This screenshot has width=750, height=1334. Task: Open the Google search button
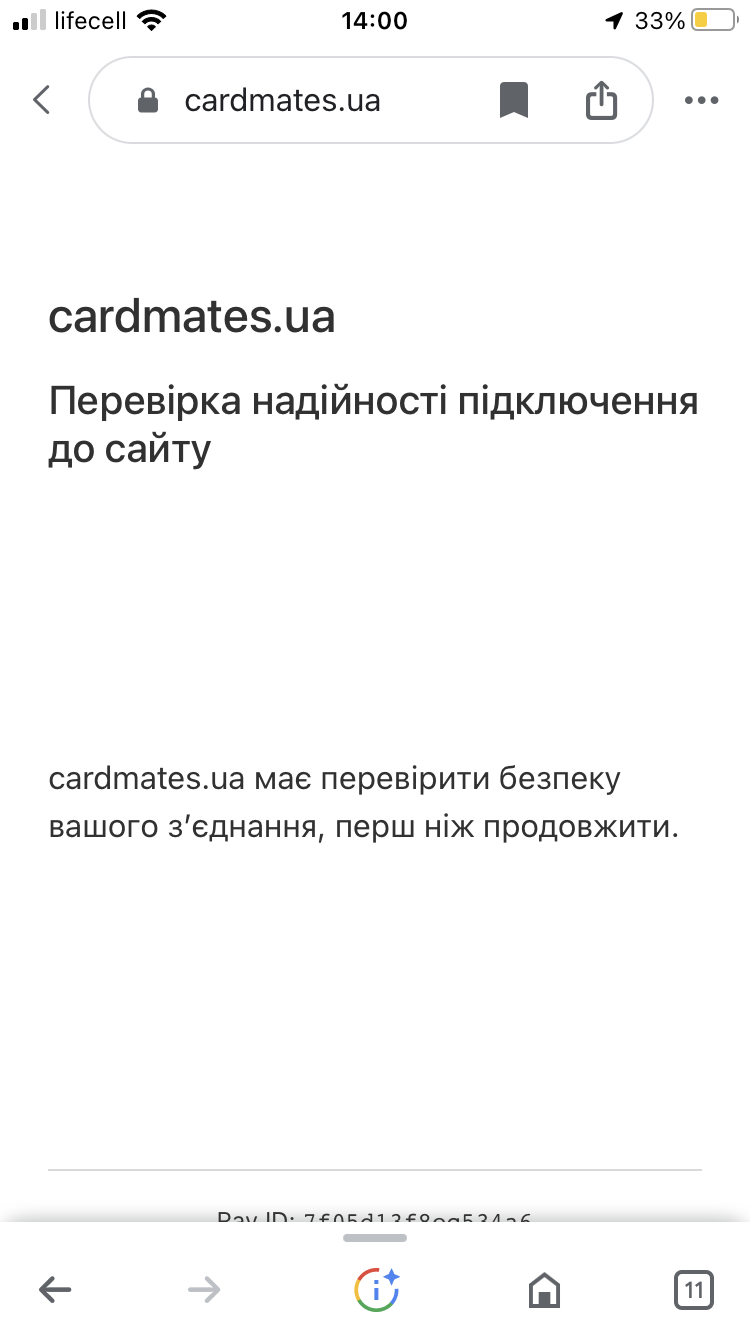click(x=376, y=1290)
